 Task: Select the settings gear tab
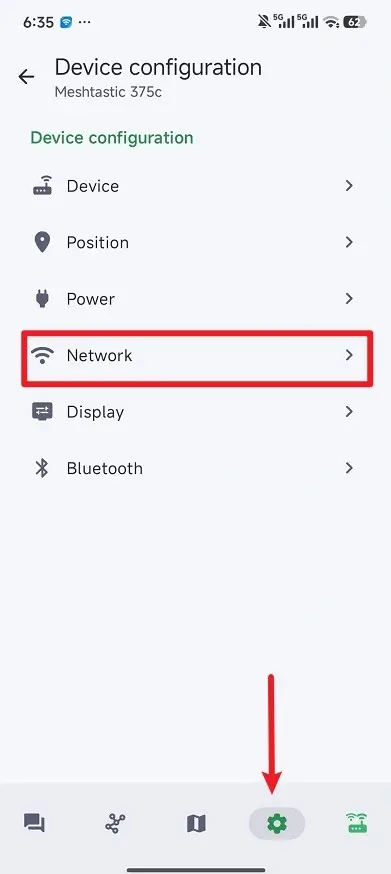click(277, 823)
